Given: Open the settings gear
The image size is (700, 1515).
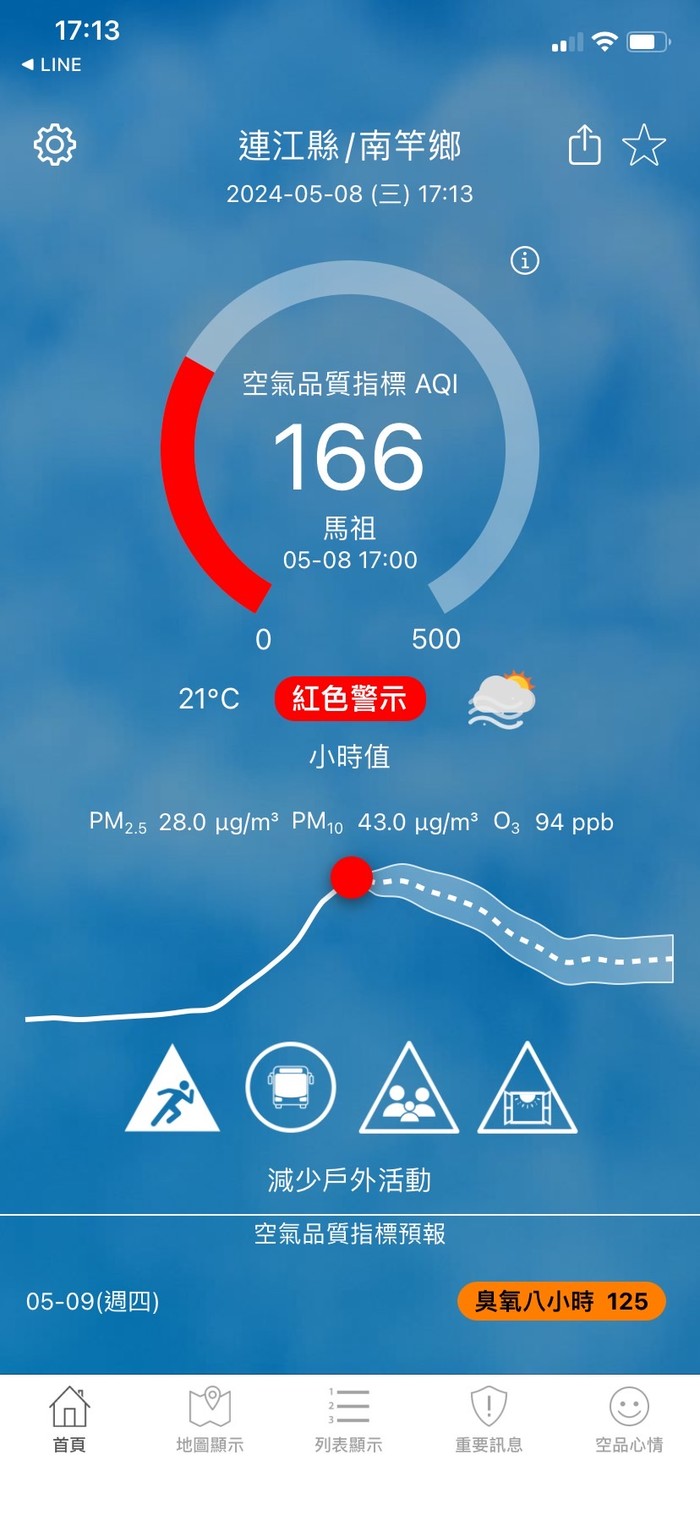Looking at the screenshot, I should (x=55, y=146).
